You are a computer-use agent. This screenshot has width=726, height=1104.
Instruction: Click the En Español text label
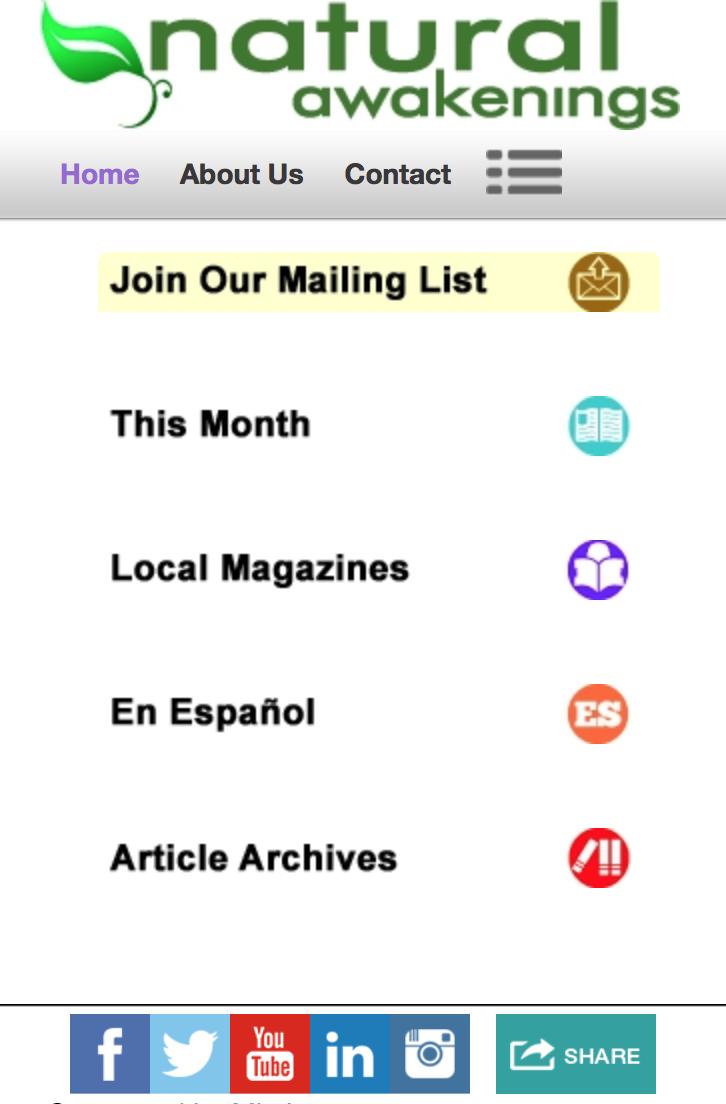pos(213,712)
